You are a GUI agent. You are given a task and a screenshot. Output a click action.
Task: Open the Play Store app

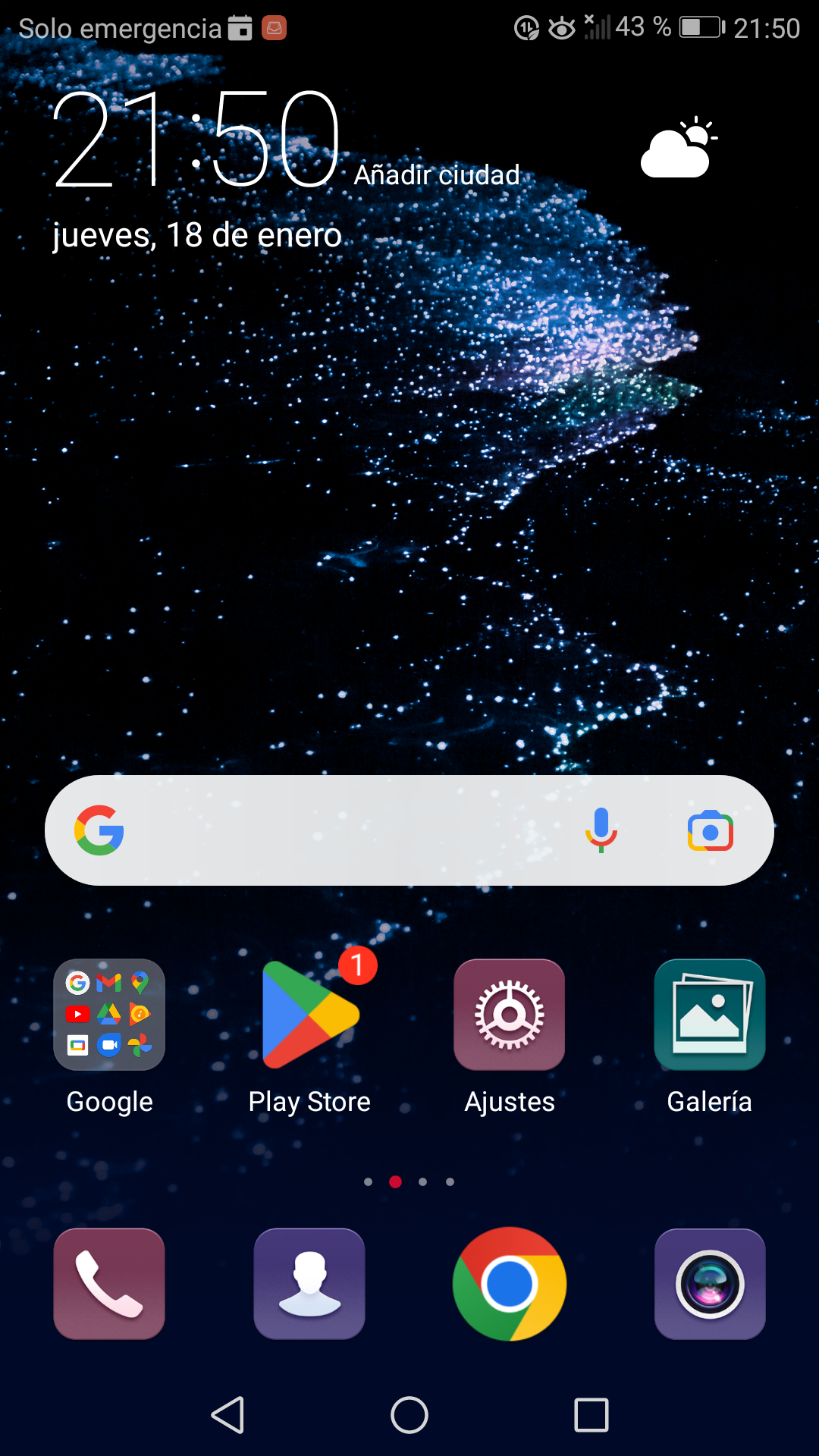(309, 1015)
